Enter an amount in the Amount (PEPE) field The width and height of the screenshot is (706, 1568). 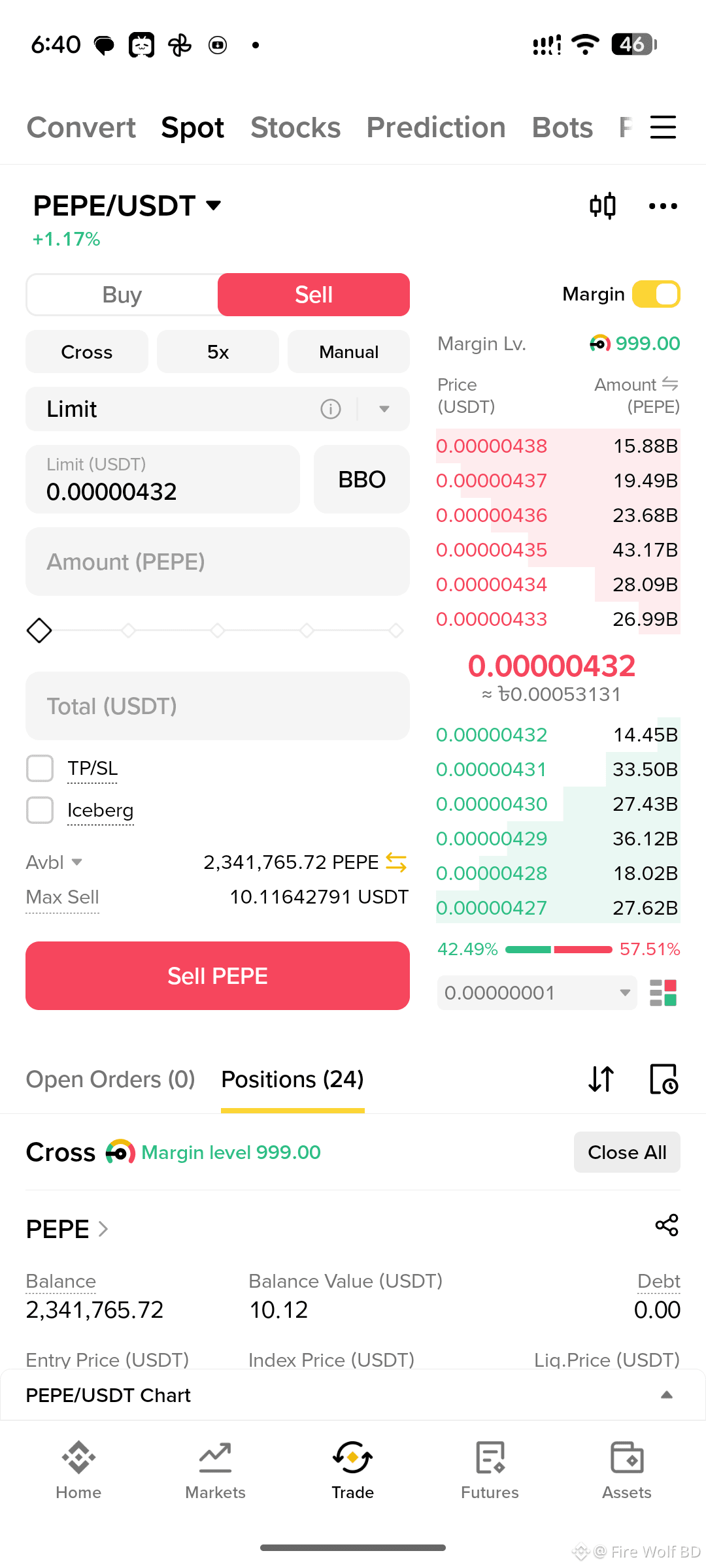[218, 562]
